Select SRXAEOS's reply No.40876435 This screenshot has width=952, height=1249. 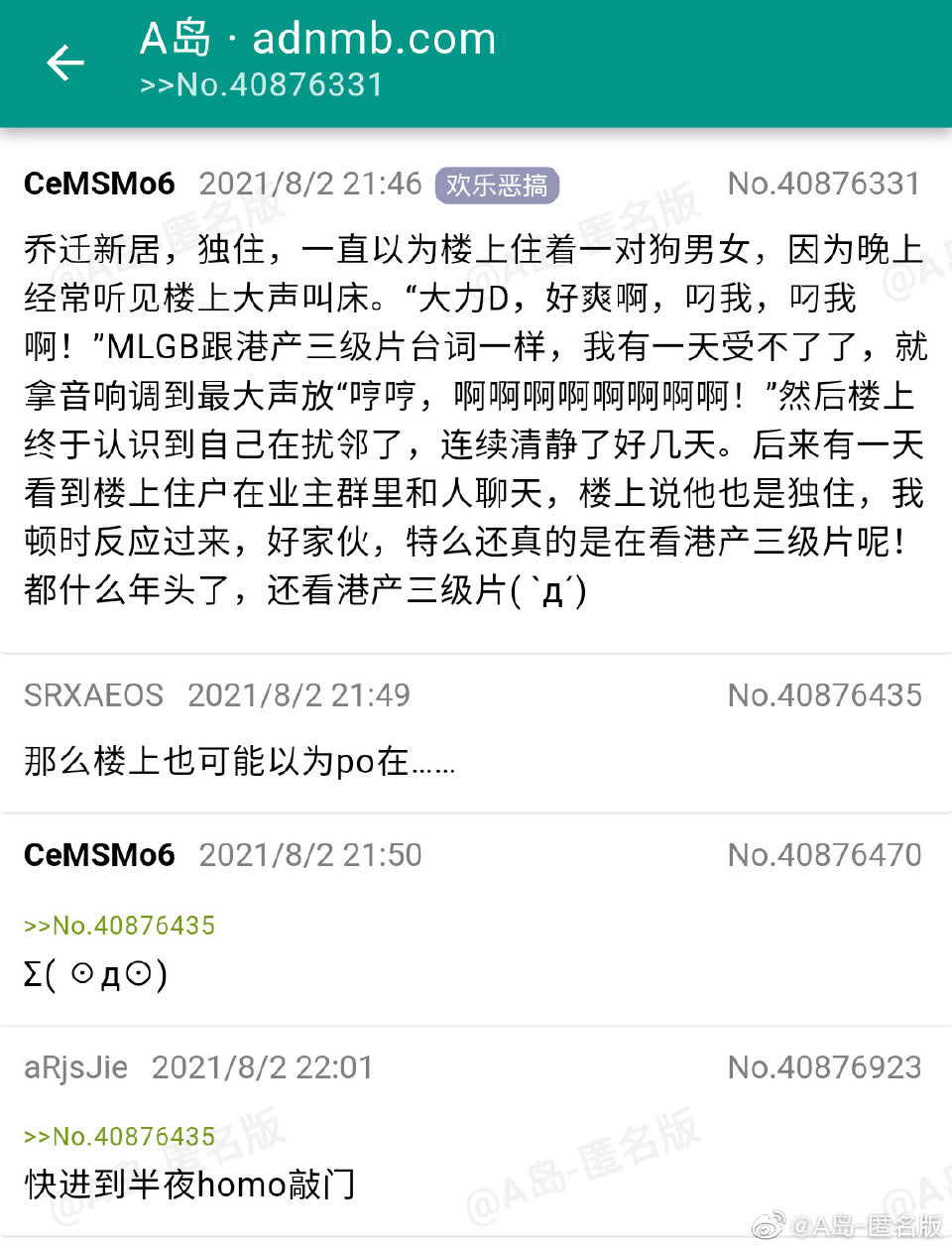824,695
